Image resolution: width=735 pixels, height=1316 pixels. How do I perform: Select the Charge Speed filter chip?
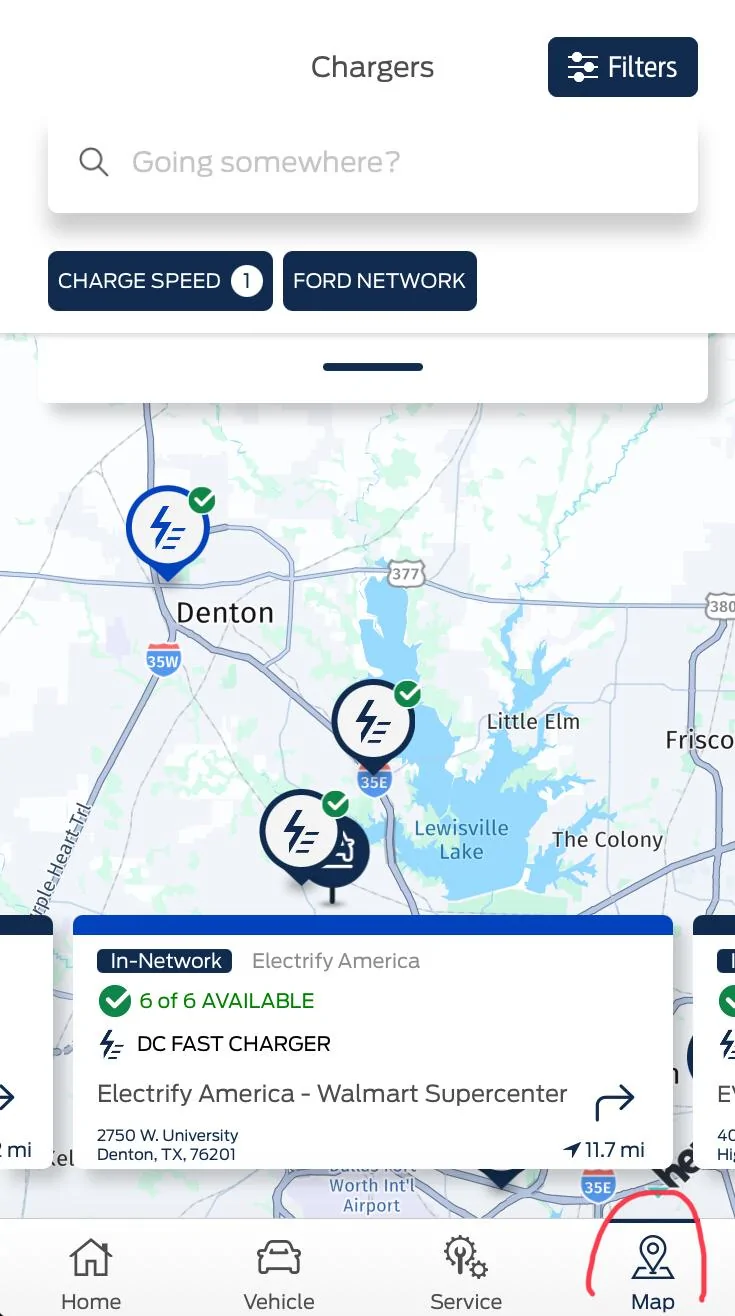[x=160, y=281]
